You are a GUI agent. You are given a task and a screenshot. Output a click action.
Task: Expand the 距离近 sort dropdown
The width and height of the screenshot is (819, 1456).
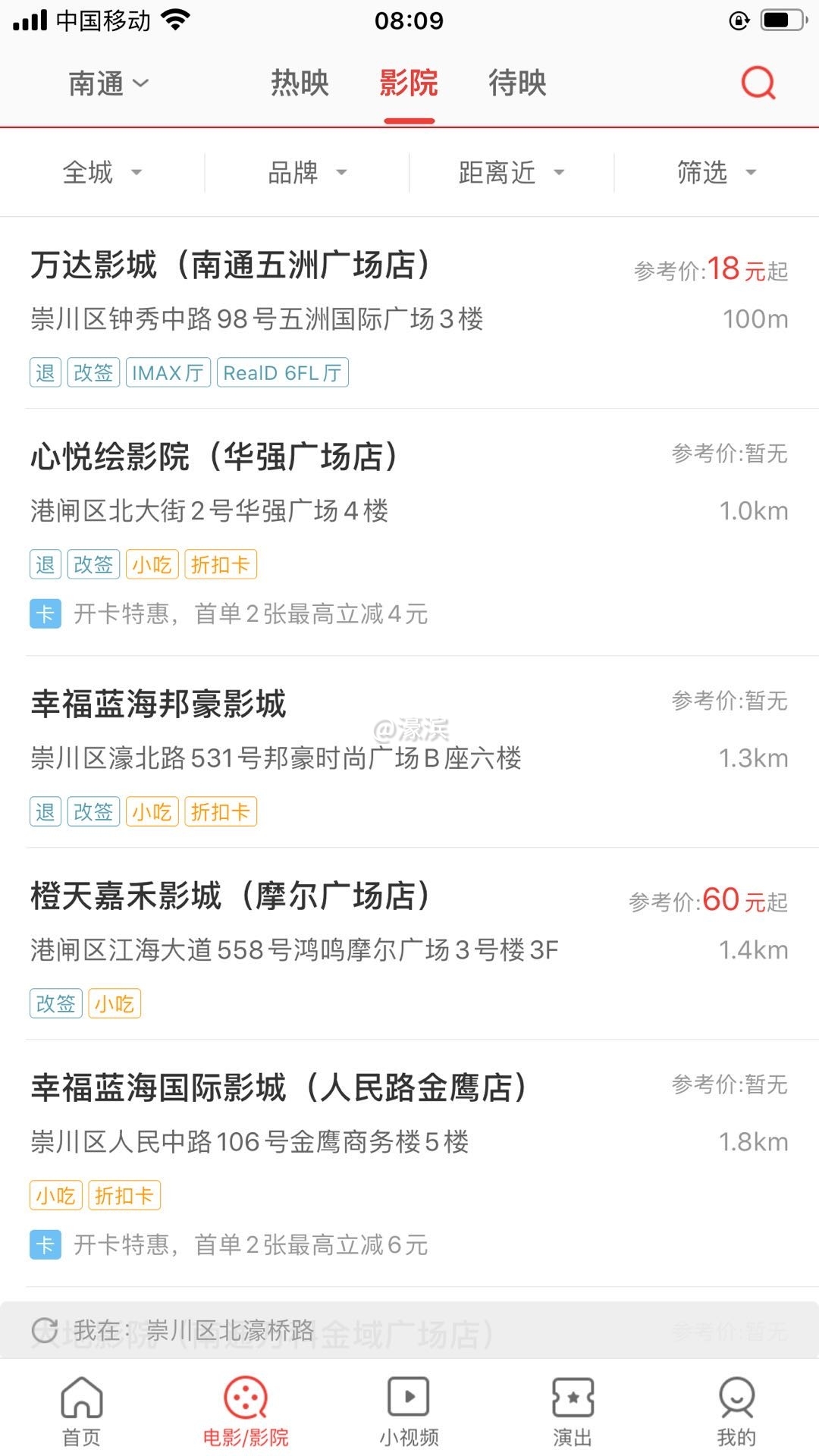coord(511,173)
